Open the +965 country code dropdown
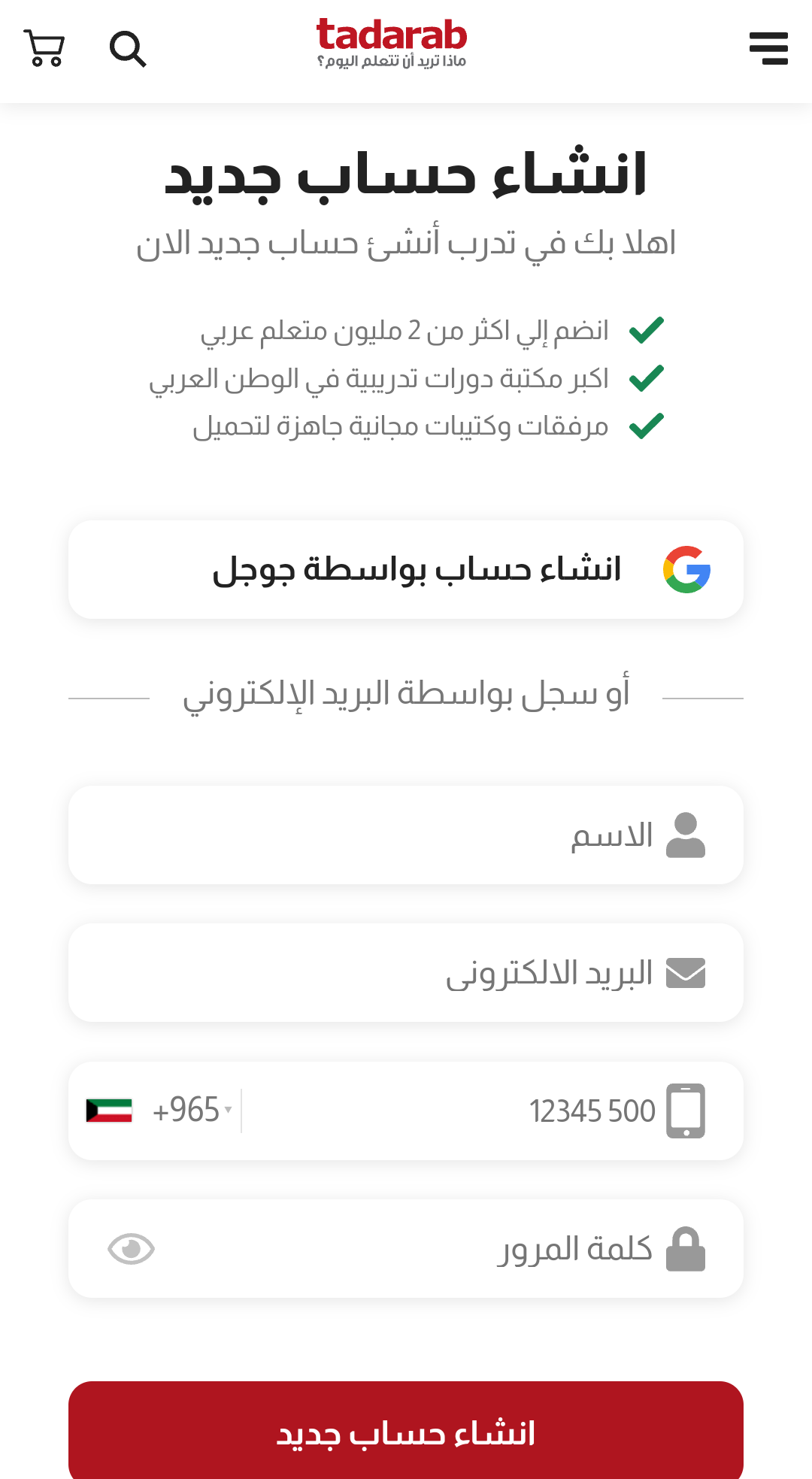 click(x=188, y=1111)
